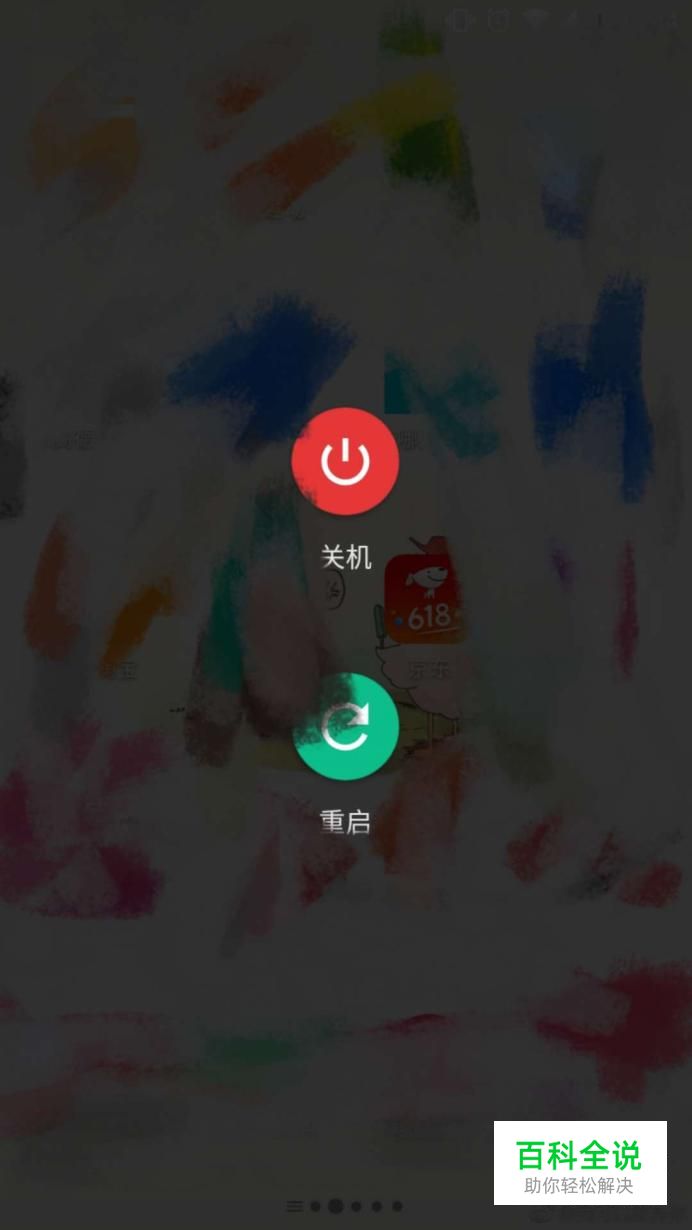The height and width of the screenshot is (1230, 692).
Task: Tap the red 关机 power-off button
Action: (345, 461)
